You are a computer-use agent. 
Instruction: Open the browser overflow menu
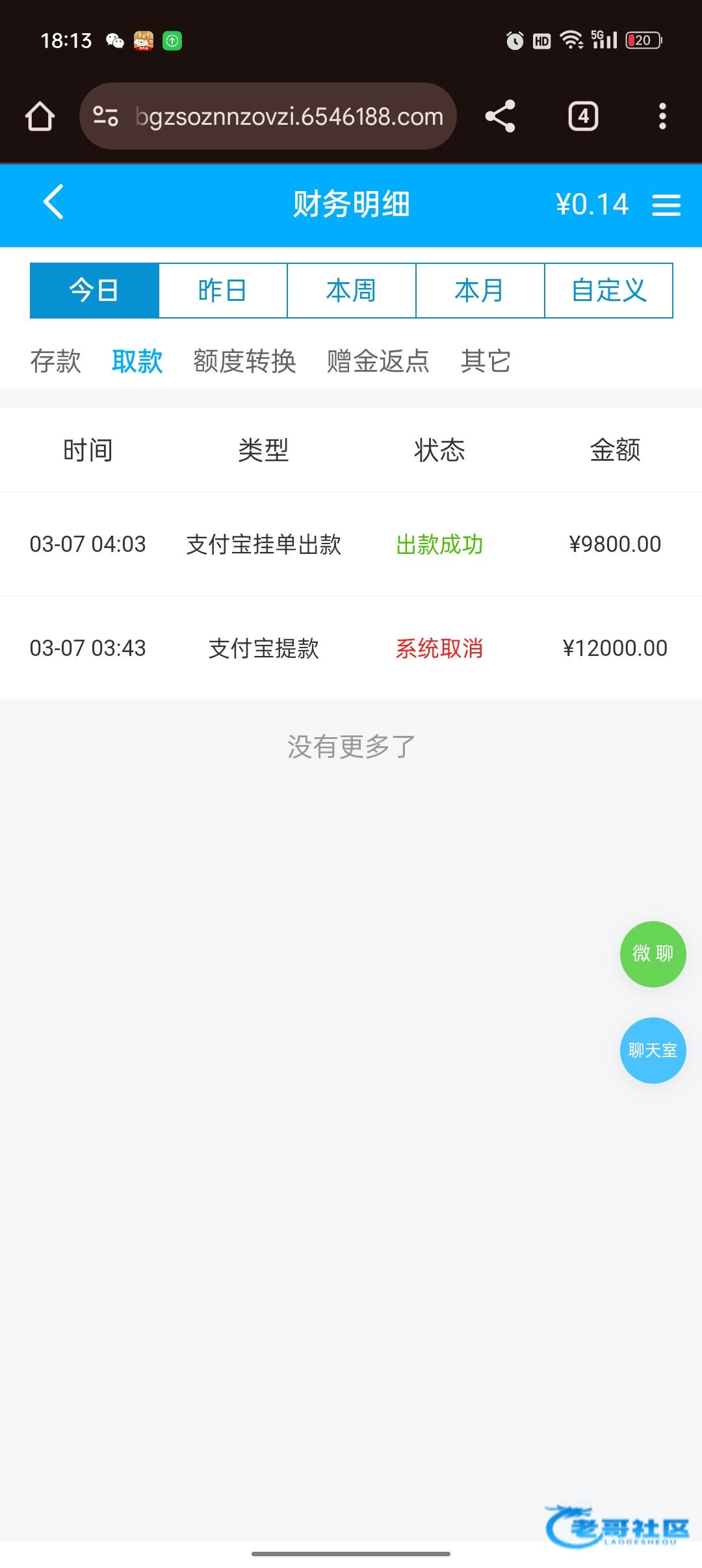[662, 116]
